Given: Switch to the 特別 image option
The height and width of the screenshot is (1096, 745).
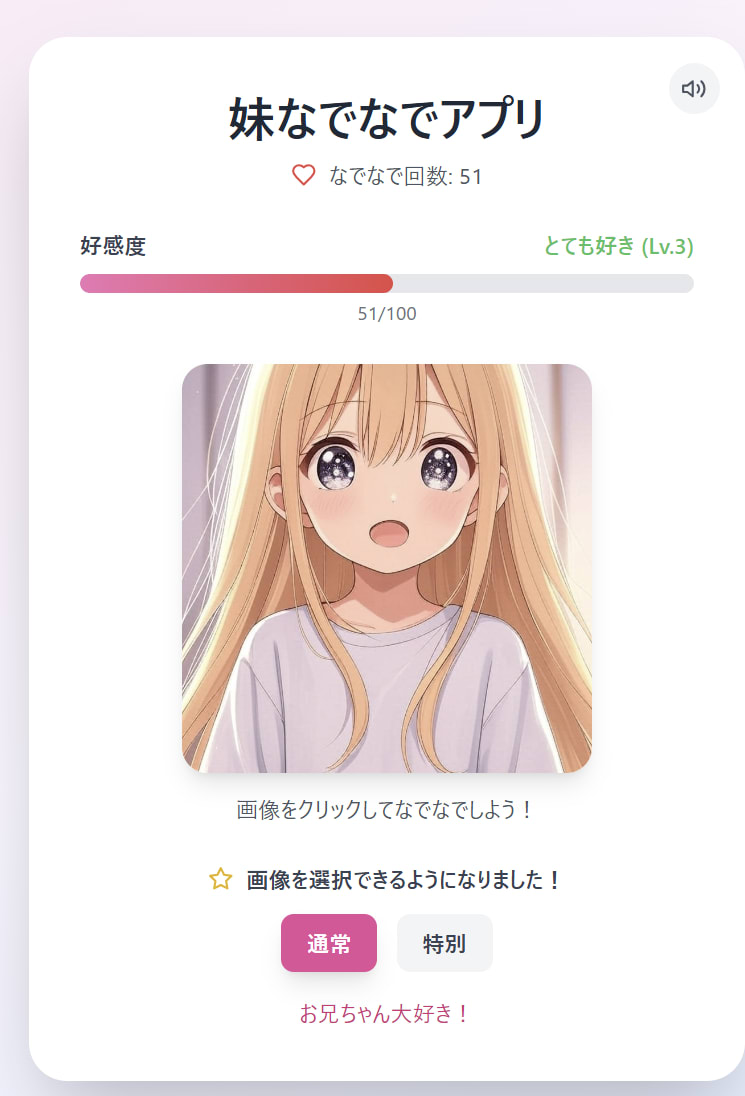Looking at the screenshot, I should tap(444, 943).
